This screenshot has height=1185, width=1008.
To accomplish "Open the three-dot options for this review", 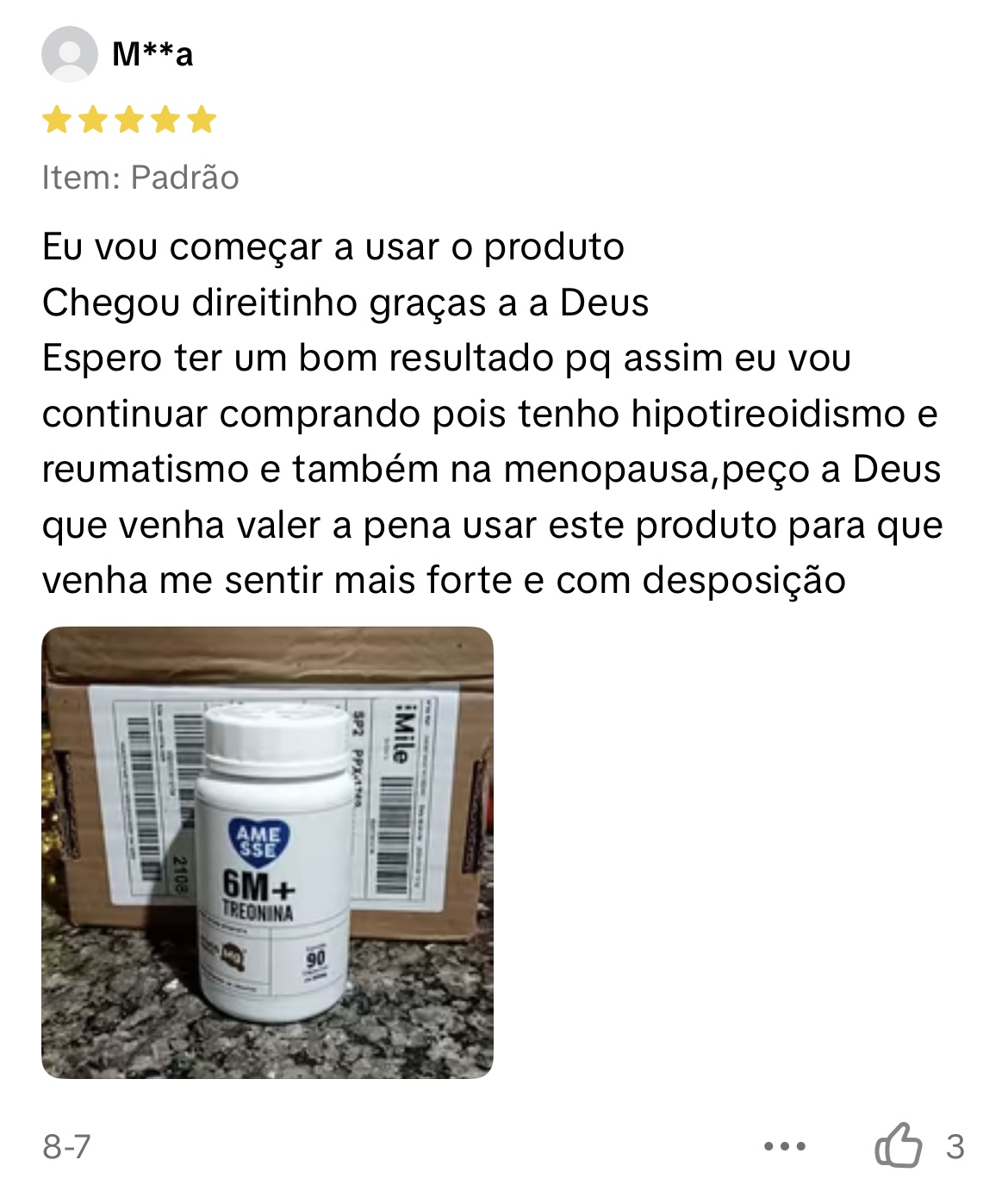I will pos(785,1147).
